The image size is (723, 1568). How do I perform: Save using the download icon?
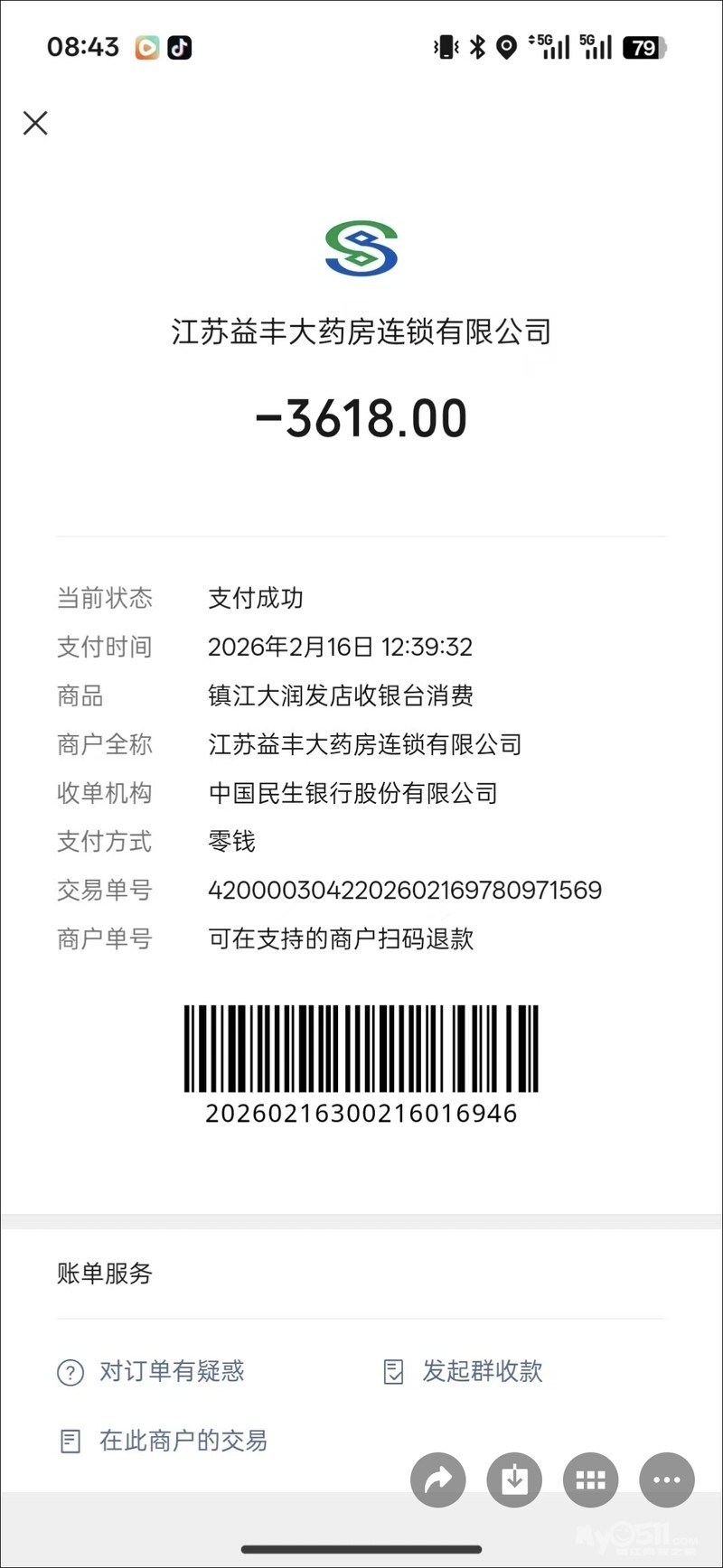tap(514, 1479)
